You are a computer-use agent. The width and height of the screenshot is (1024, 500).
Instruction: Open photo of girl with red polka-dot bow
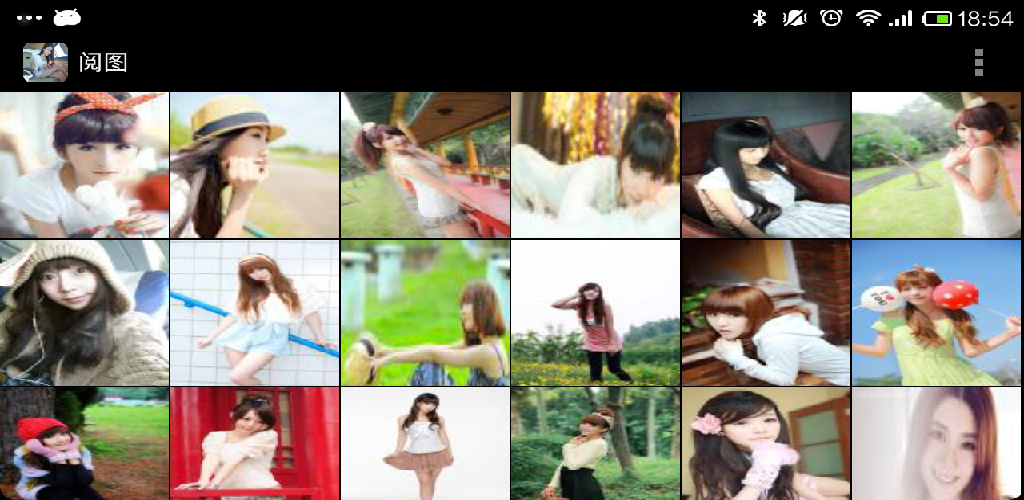(84, 164)
